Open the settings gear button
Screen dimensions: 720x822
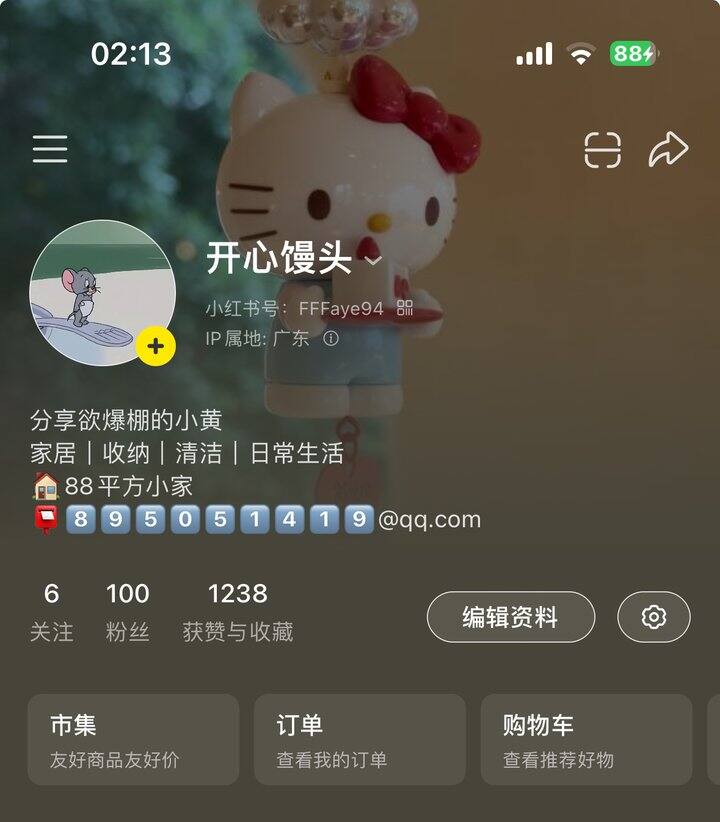(x=654, y=617)
